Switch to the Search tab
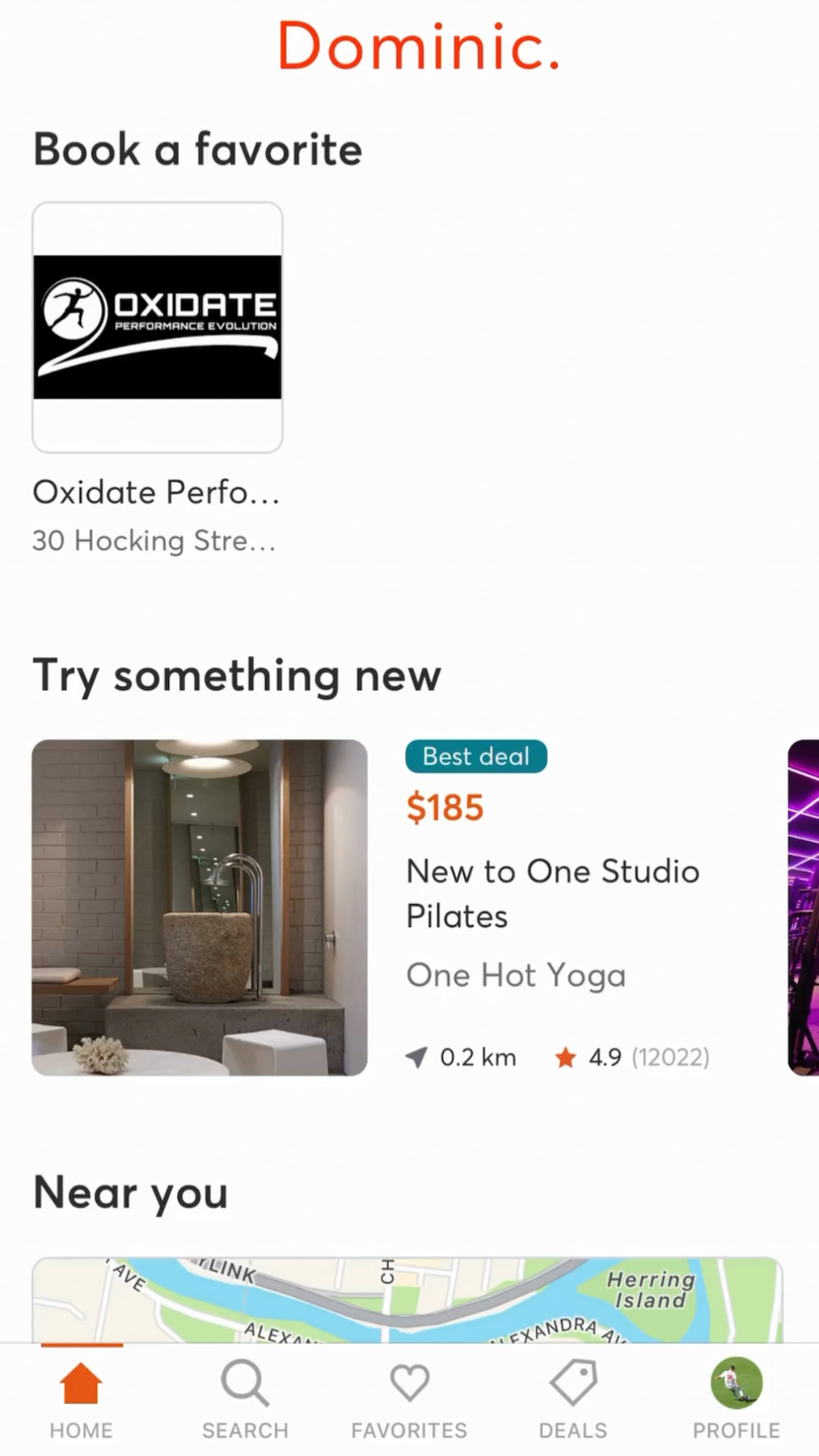 [245, 1399]
